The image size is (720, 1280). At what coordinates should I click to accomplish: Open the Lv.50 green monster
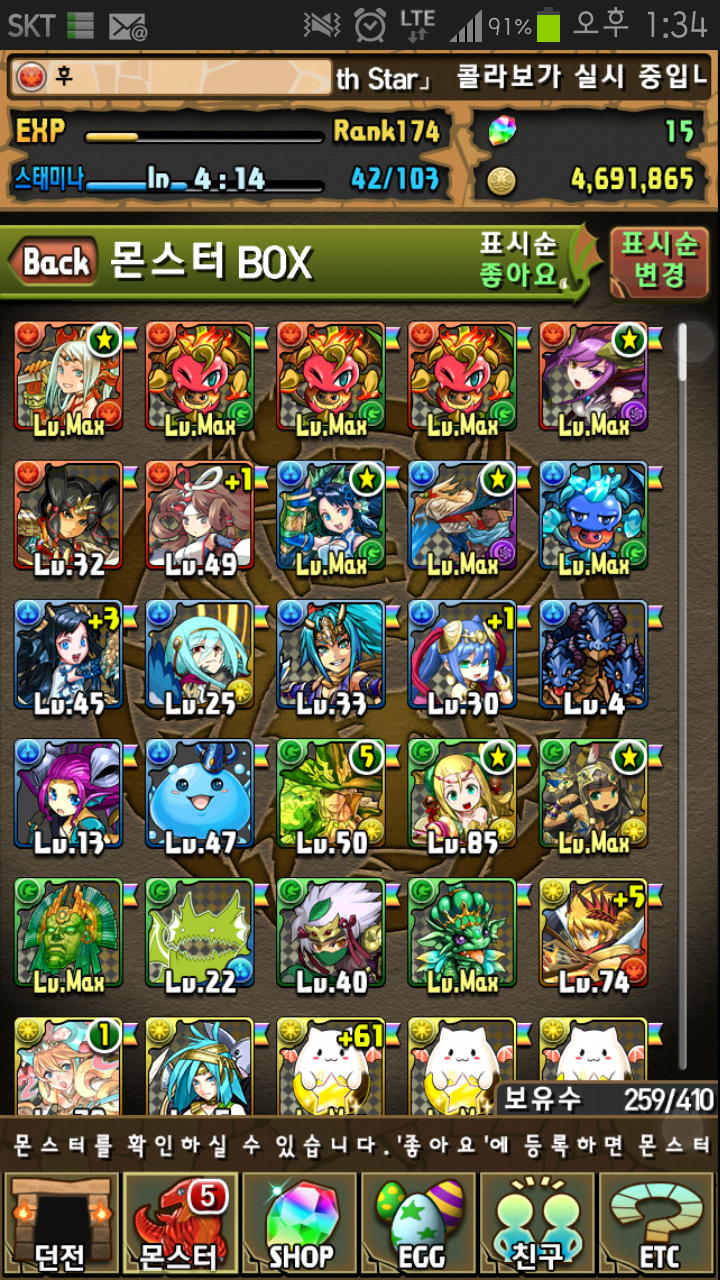pos(331,796)
